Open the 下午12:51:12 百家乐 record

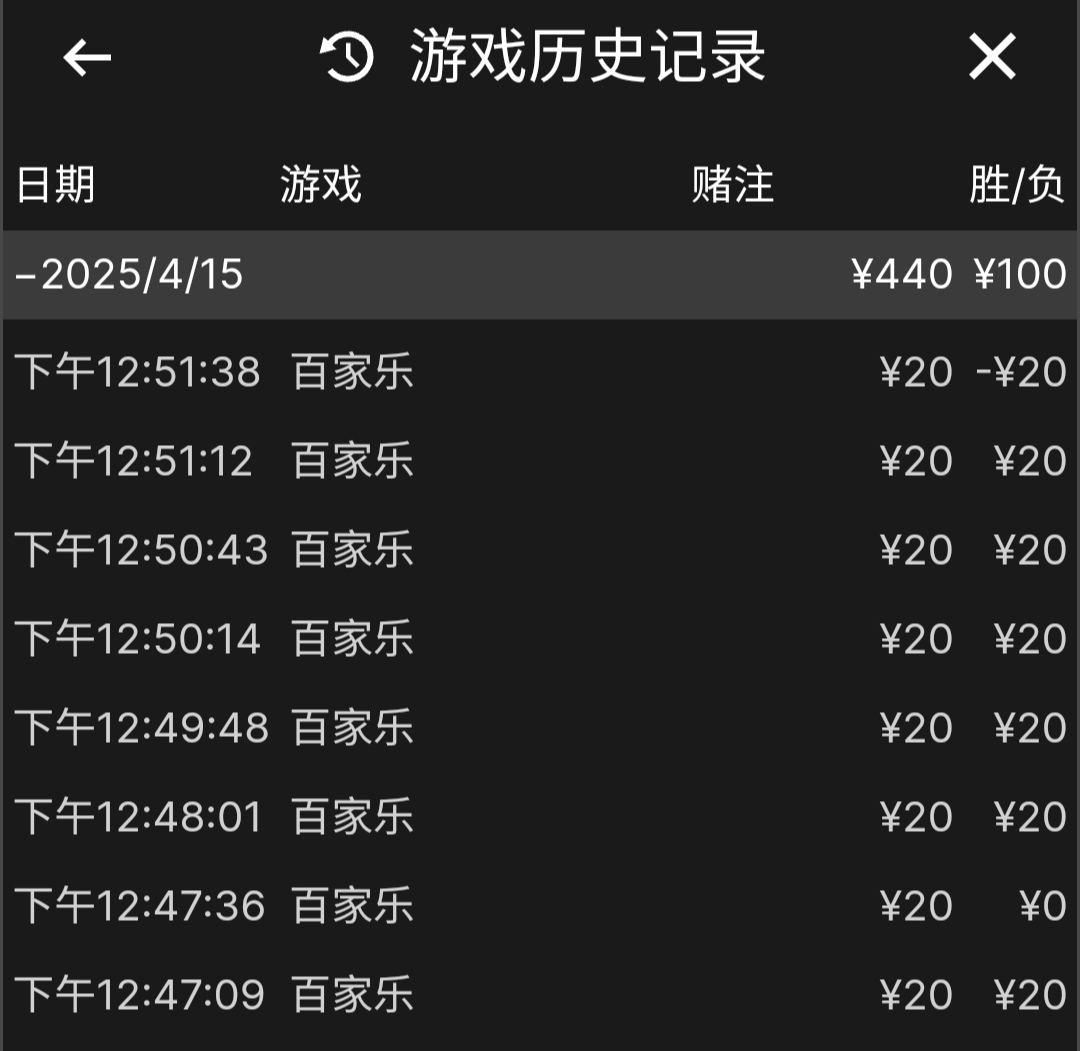[540, 462]
